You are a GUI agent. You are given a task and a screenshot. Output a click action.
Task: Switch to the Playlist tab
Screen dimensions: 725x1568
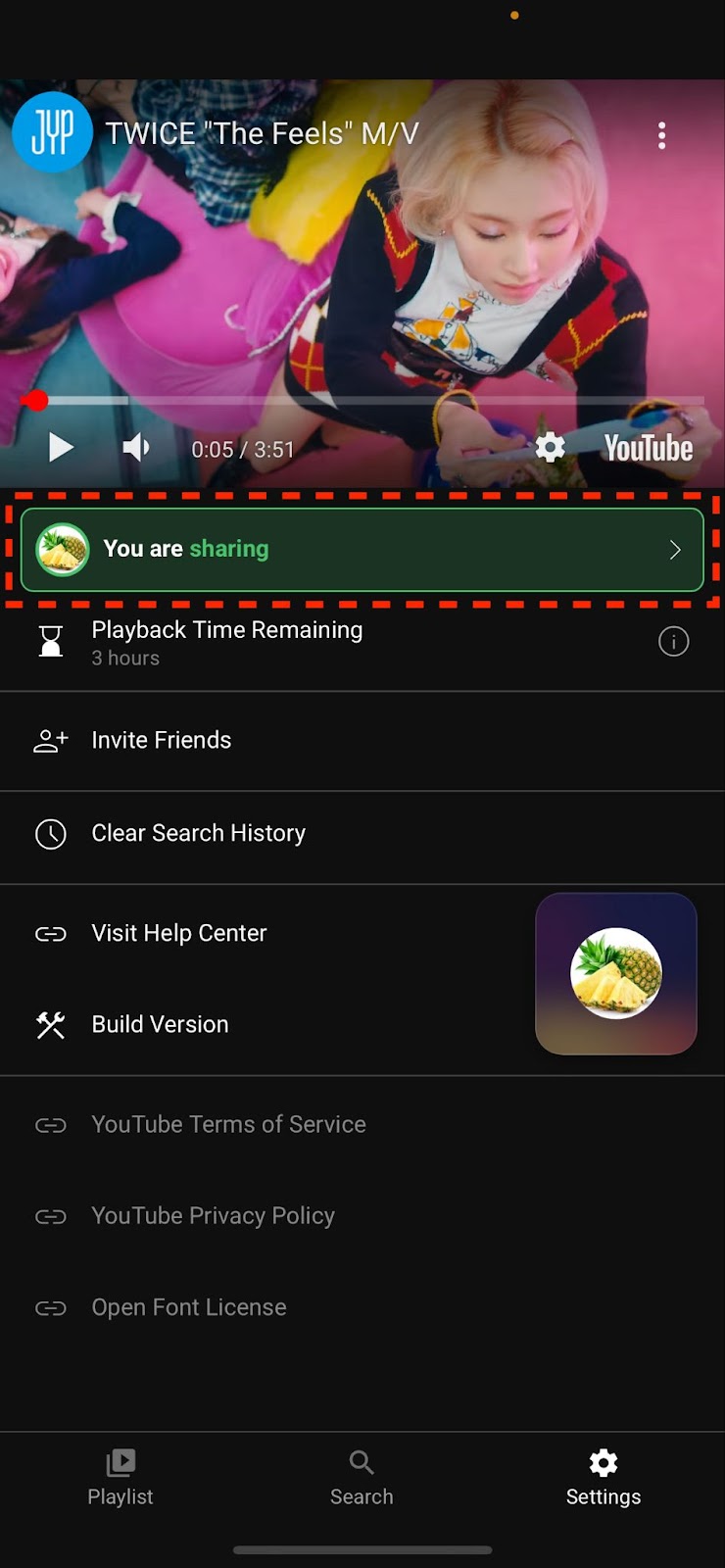121,1477
